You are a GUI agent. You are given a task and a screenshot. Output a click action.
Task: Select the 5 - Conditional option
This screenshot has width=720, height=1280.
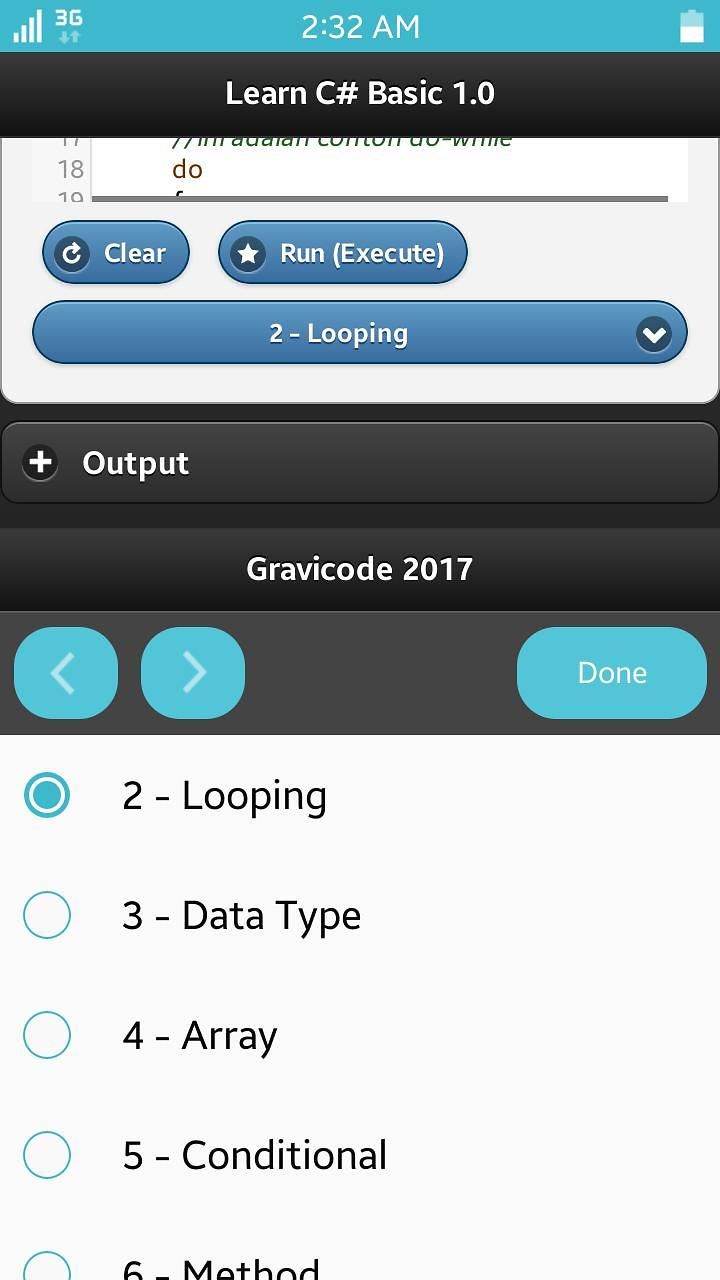(x=254, y=1156)
